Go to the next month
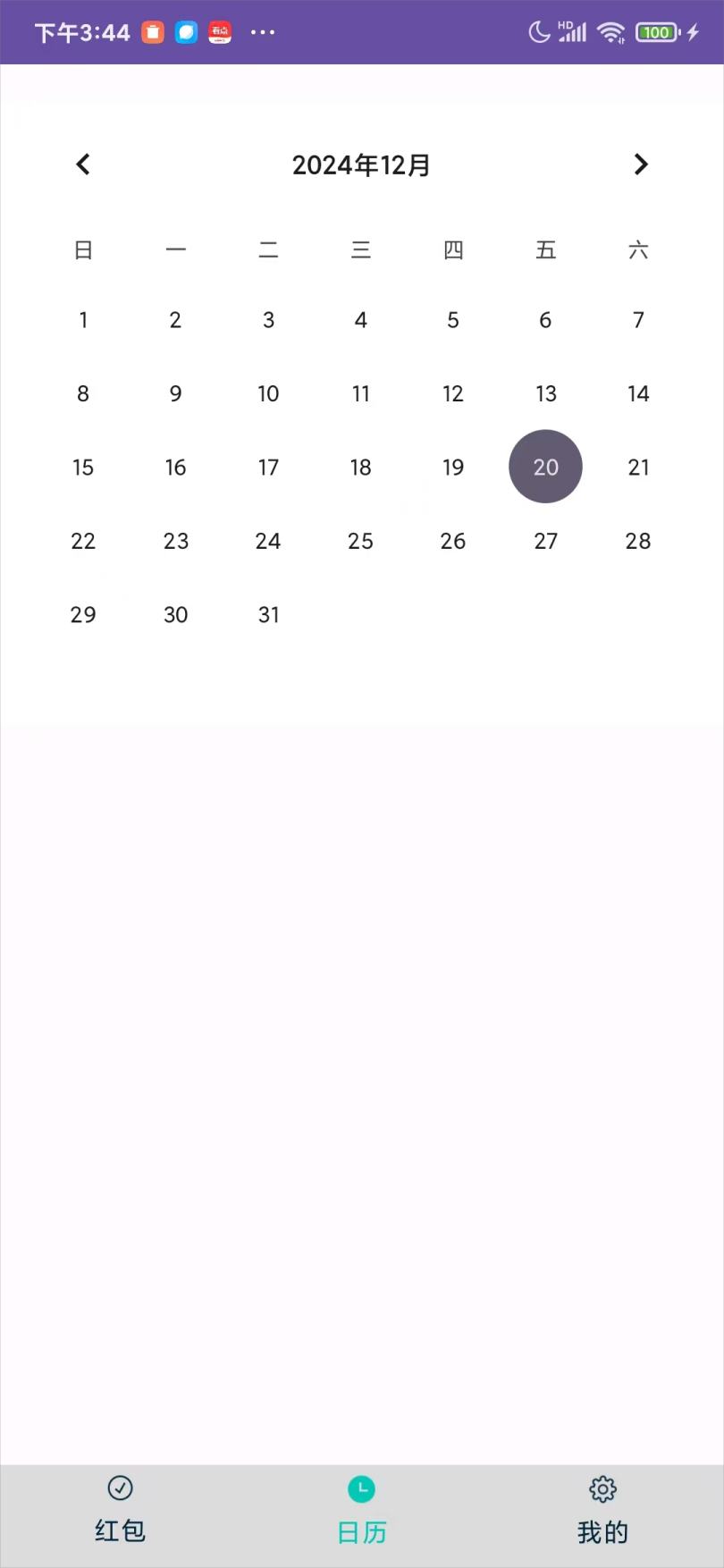Image resolution: width=724 pixels, height=1568 pixels. [x=640, y=164]
